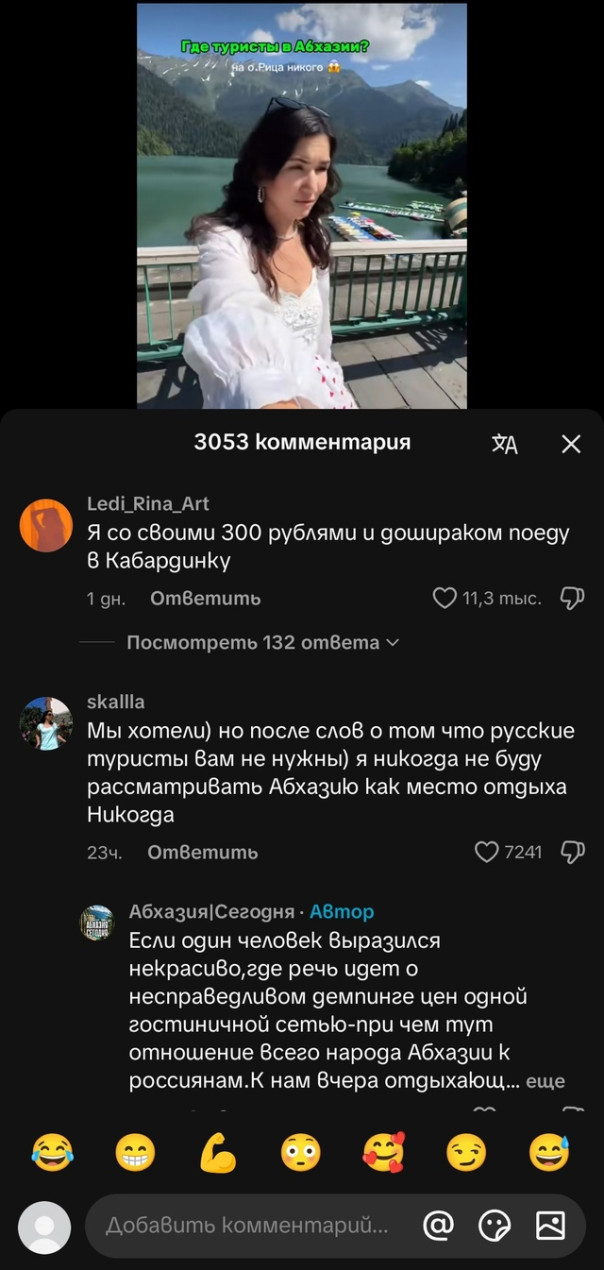Open the sticker and emoji picker
Screen dimensions: 604x1270
coord(494,1225)
